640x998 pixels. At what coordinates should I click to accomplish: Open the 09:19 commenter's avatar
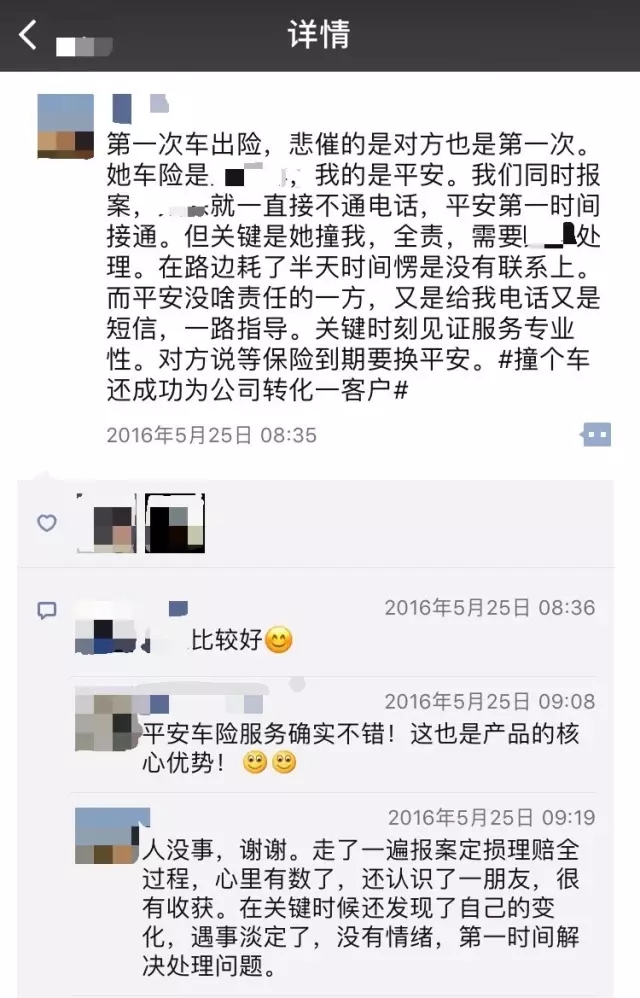pos(105,836)
